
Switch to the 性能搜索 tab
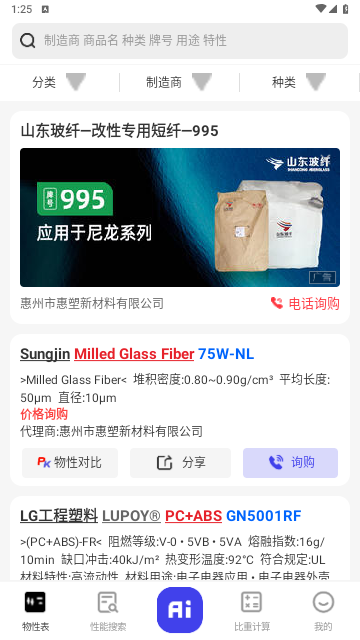pos(108,611)
